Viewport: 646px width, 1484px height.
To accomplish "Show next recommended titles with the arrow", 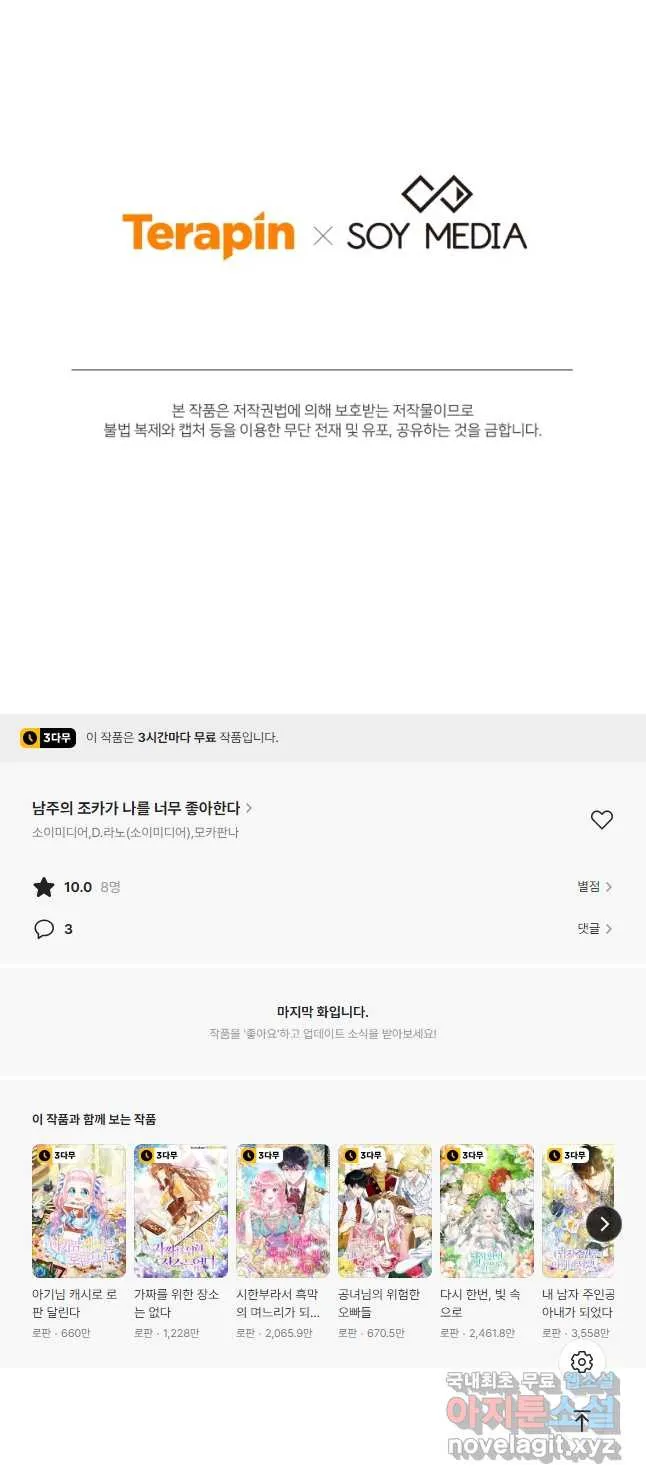I will point(603,1224).
